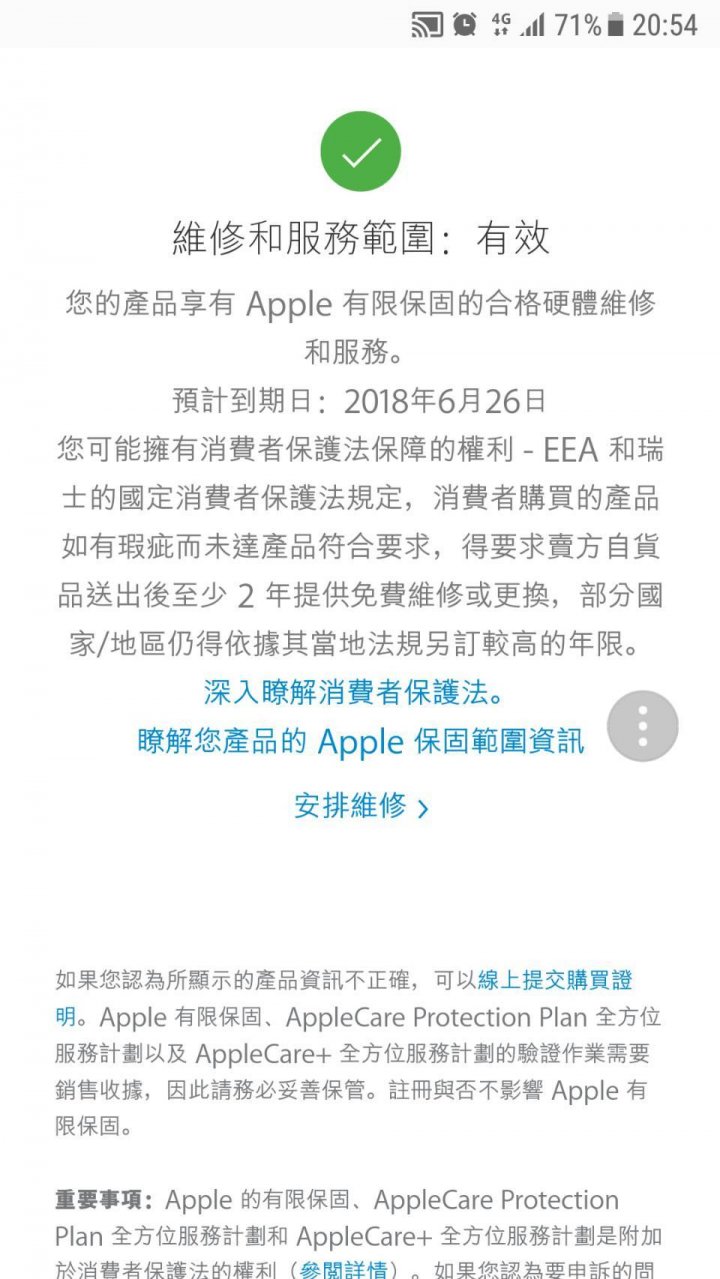
Task: Open the 線上提交購買證明 link
Action: [x=555, y=979]
